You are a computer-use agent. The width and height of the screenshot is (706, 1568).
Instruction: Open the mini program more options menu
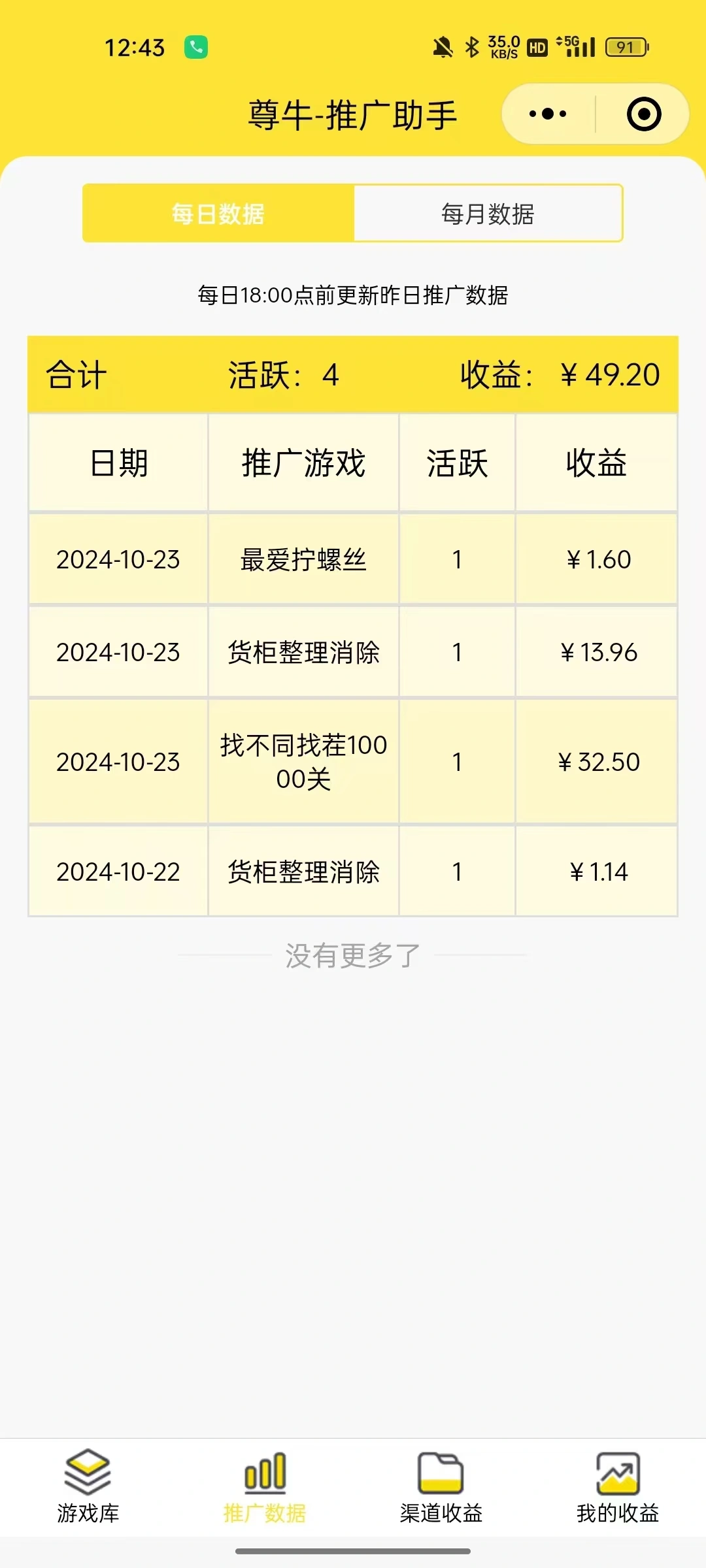tap(548, 114)
